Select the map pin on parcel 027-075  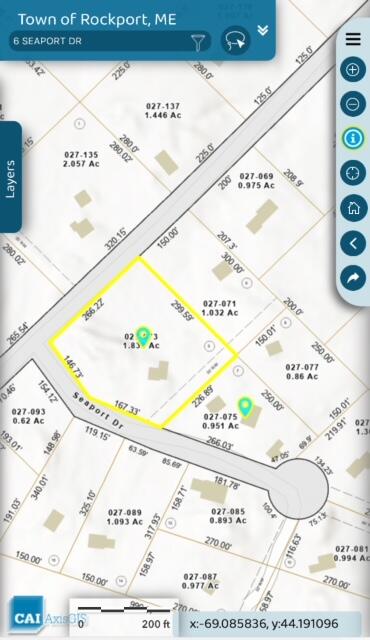pyautogui.click(x=245, y=407)
